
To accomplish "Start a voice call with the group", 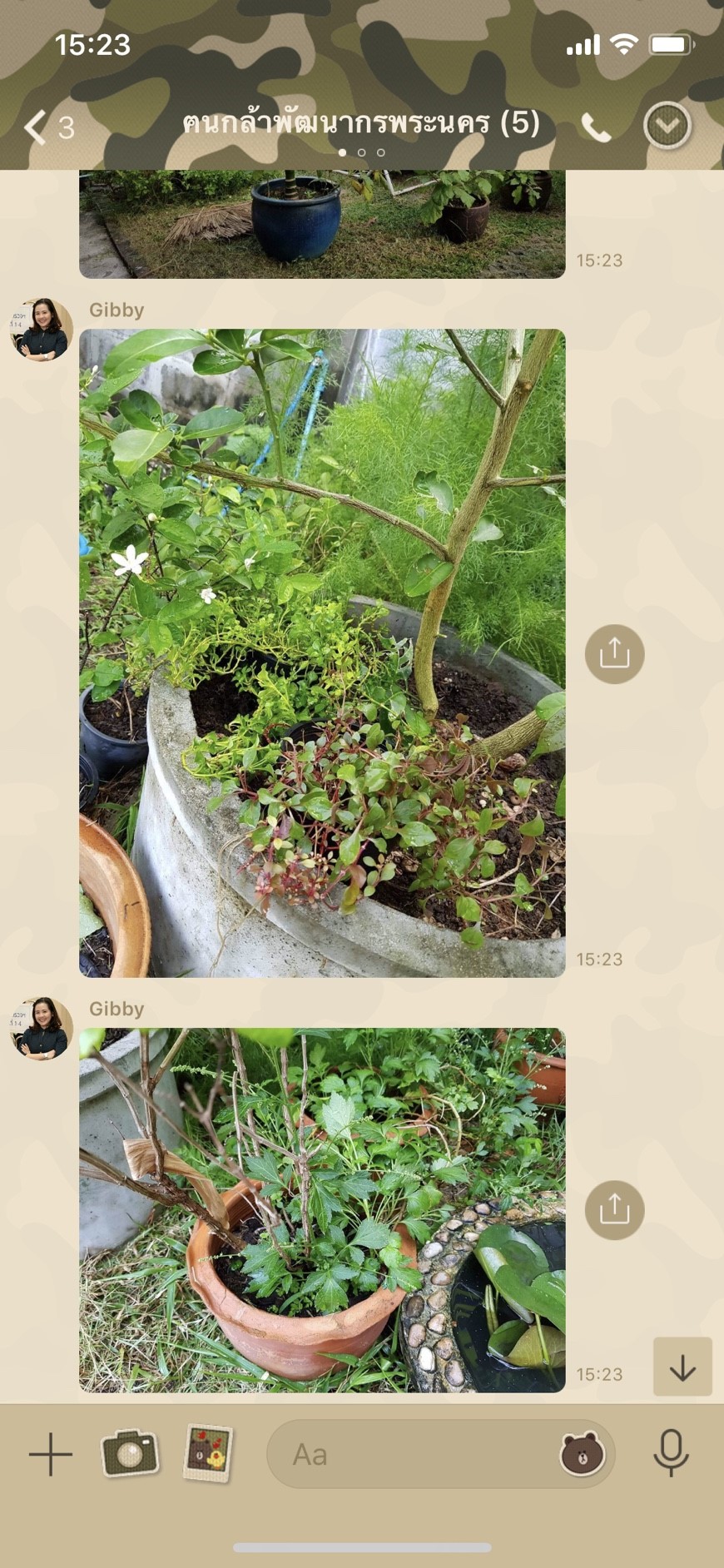I will tap(596, 127).
